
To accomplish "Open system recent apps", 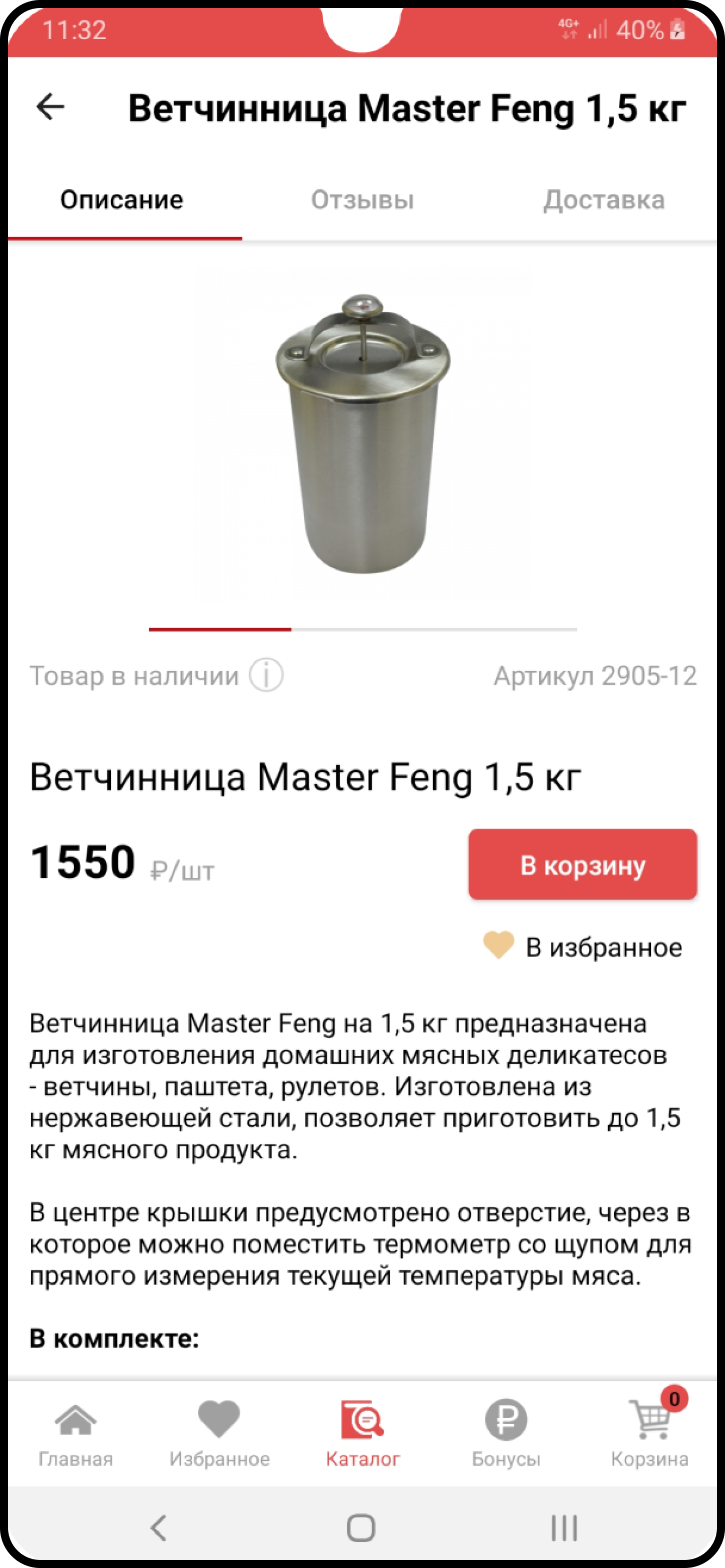I will point(563,1528).
